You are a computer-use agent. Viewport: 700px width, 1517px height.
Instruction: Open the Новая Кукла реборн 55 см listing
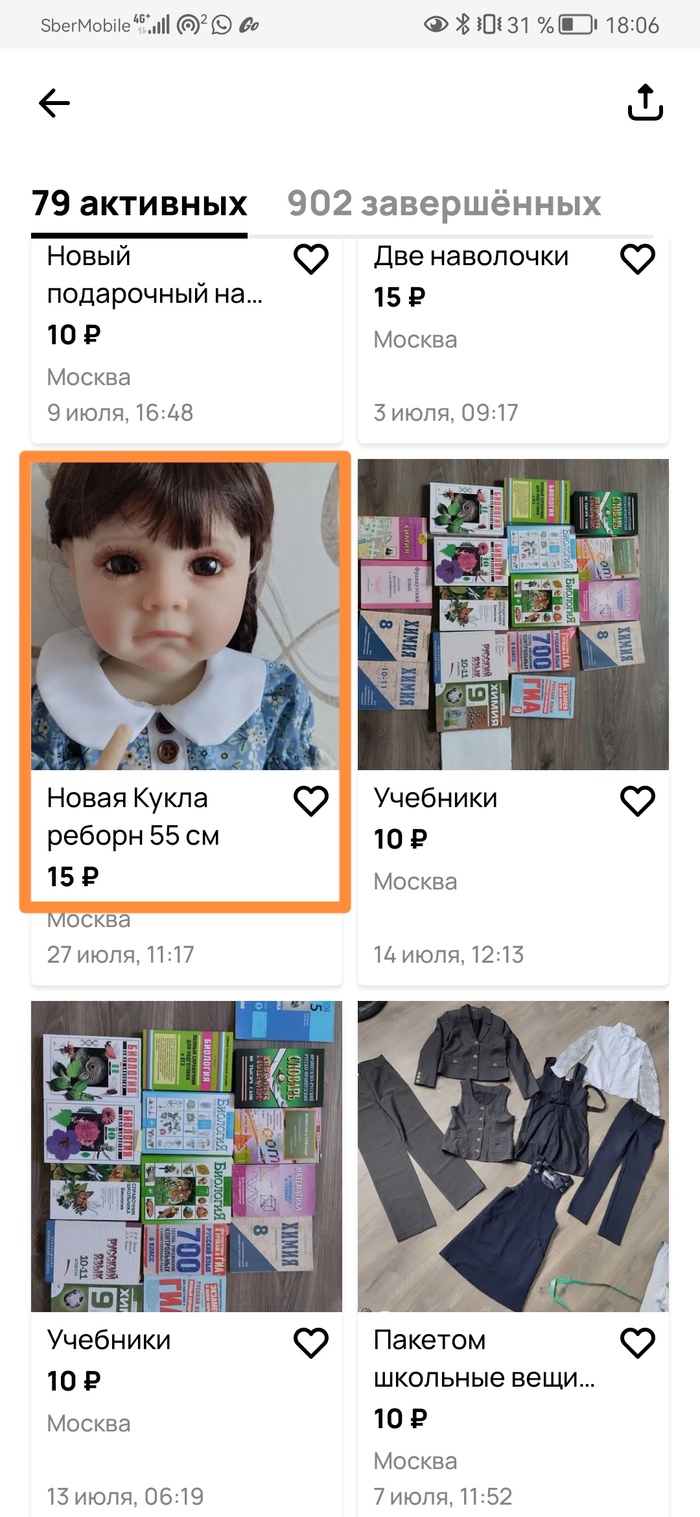[185, 615]
